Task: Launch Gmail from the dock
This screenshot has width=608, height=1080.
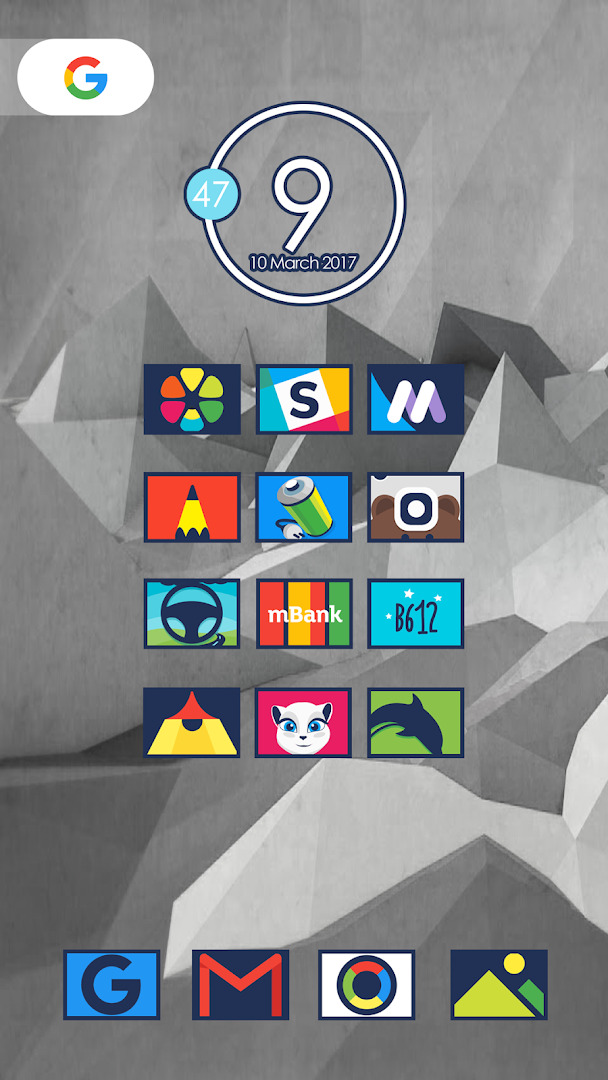Action: tap(240, 985)
